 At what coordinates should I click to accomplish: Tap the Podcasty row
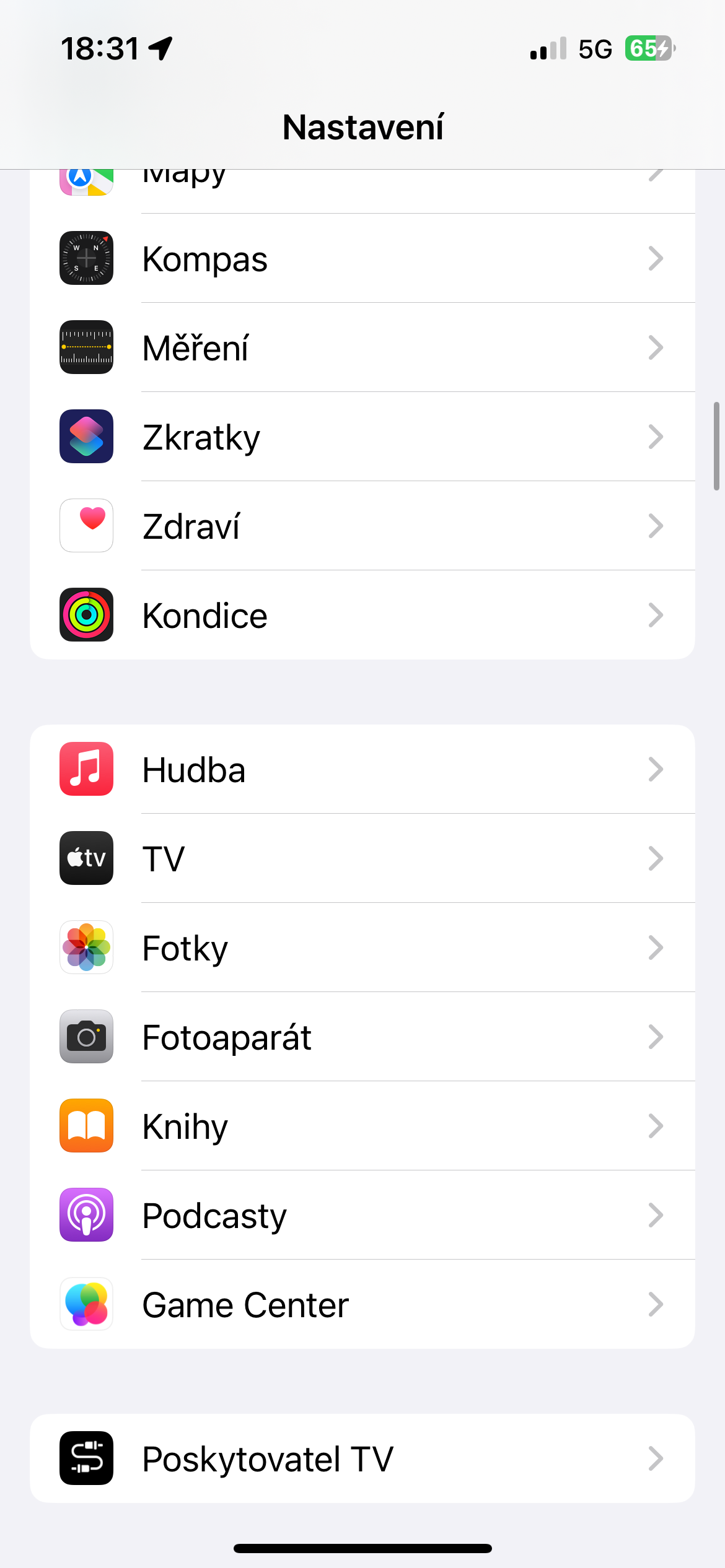(x=362, y=1215)
